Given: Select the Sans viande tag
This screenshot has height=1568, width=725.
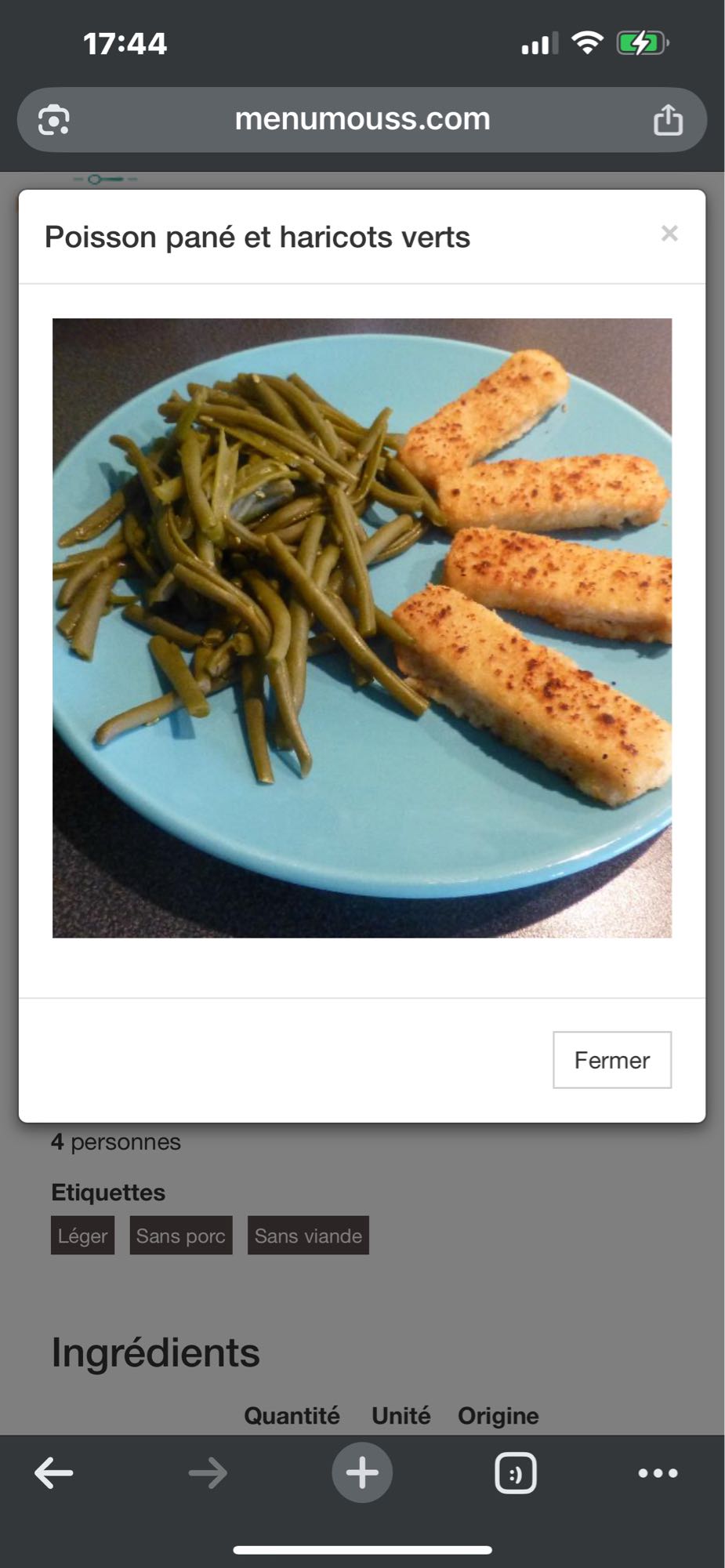Looking at the screenshot, I should coord(308,1235).
